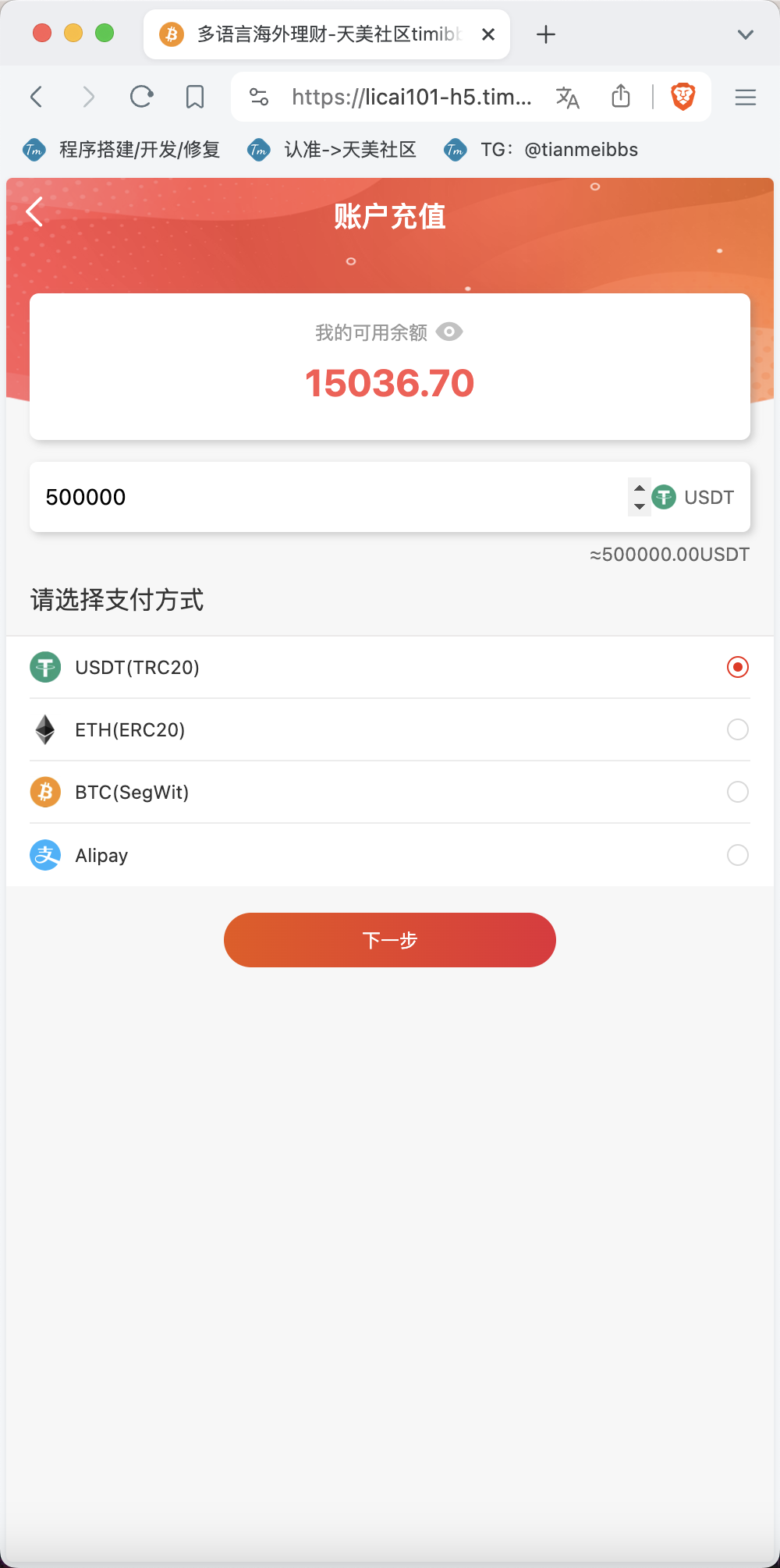Reload the current page
The width and height of the screenshot is (780, 1568).
(x=141, y=97)
